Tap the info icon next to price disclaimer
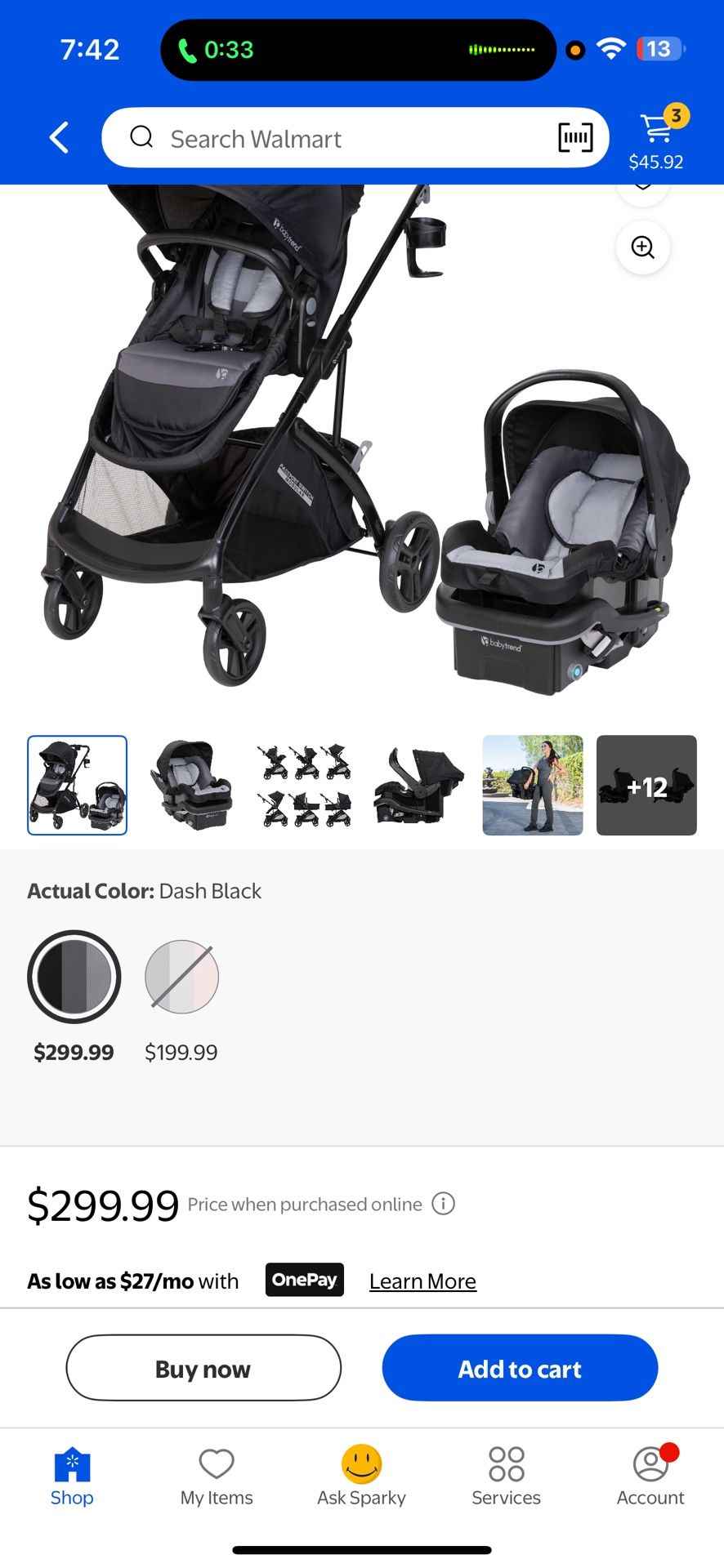 click(x=442, y=1204)
